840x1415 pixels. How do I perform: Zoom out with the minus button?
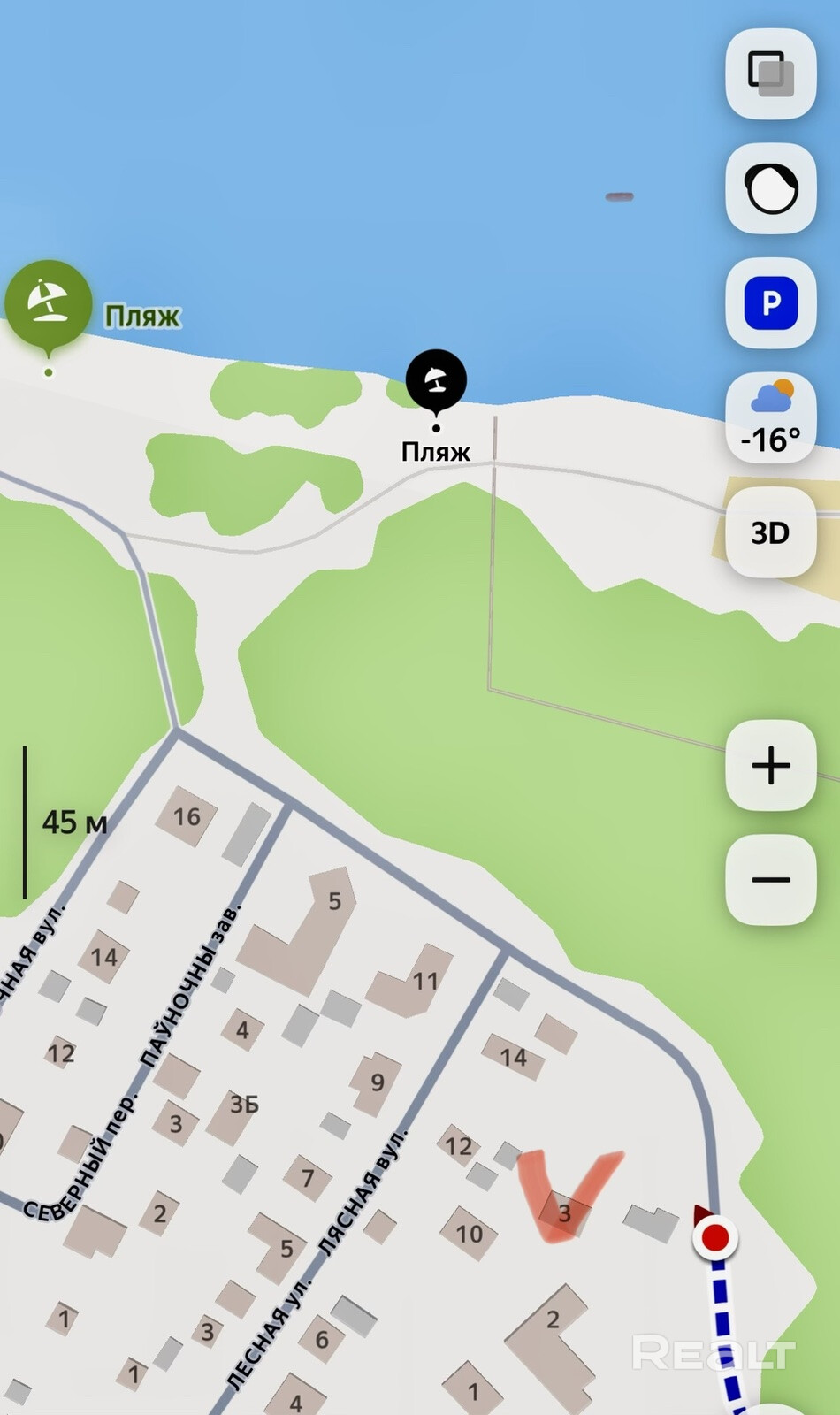[x=770, y=880]
